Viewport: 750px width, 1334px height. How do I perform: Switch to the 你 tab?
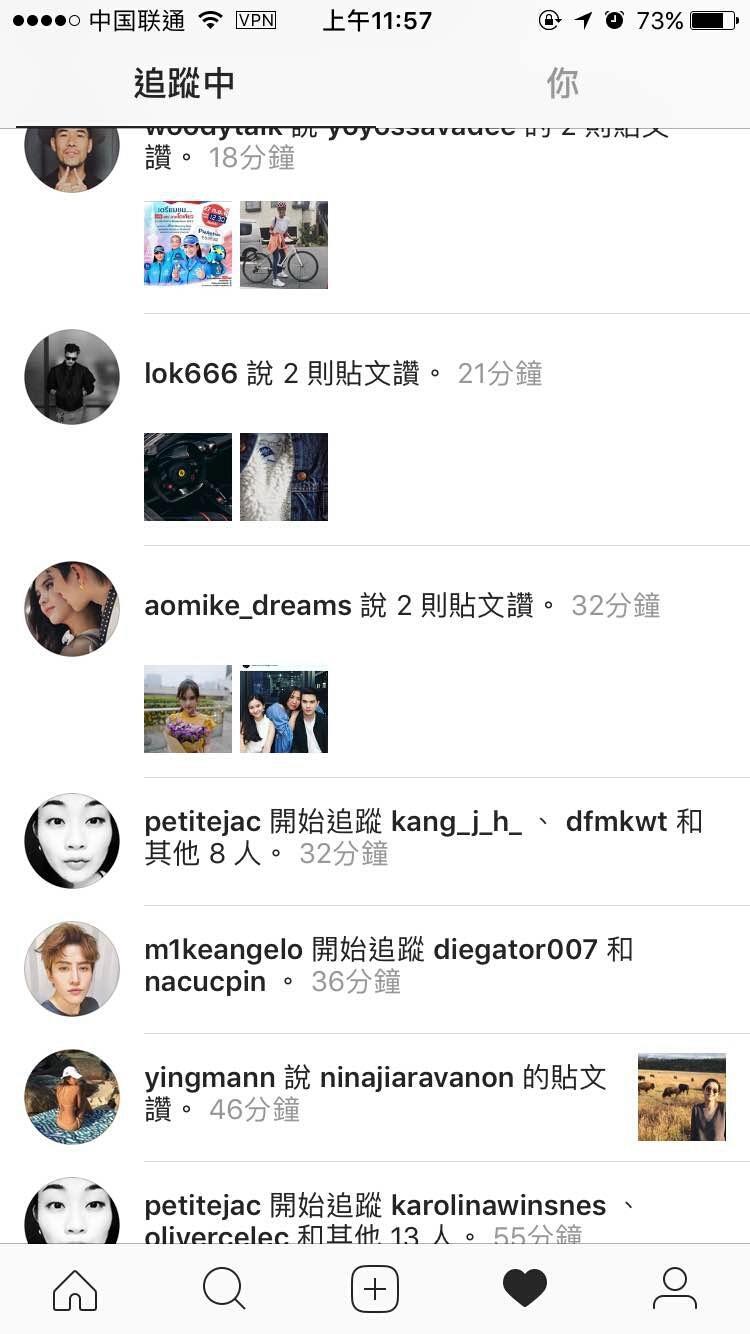(562, 84)
